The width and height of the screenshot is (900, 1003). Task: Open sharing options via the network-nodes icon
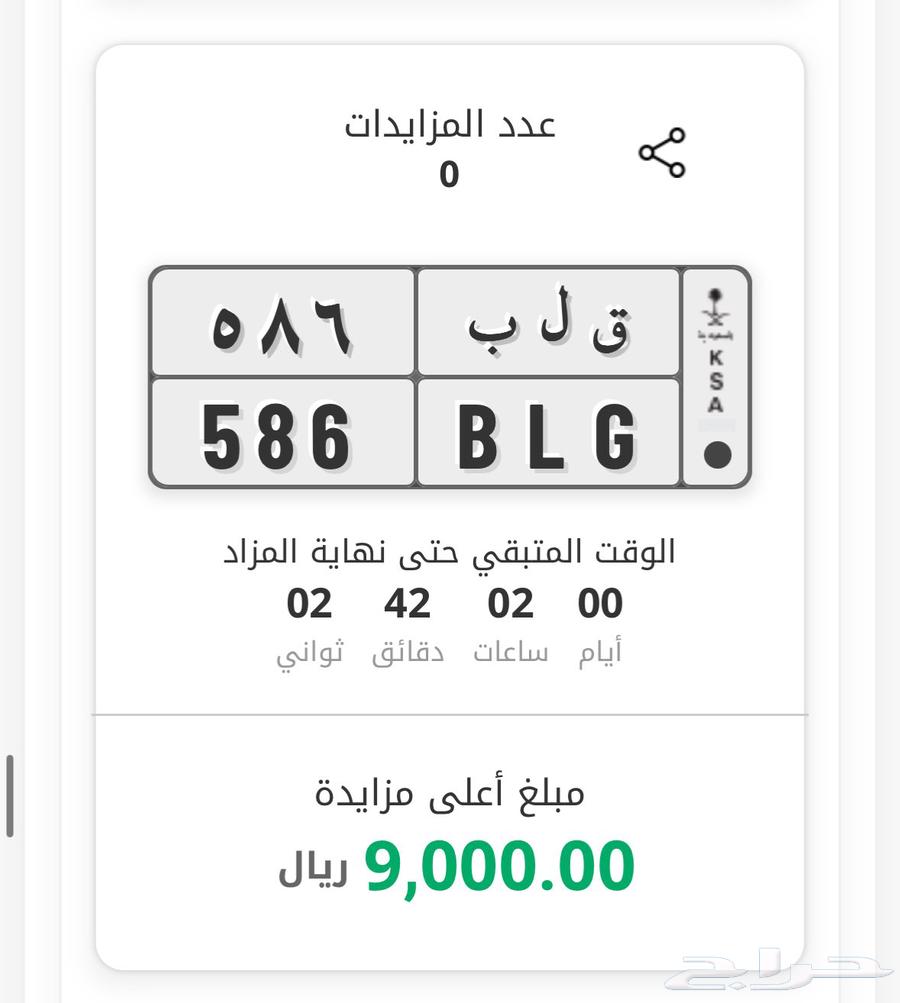click(x=664, y=150)
